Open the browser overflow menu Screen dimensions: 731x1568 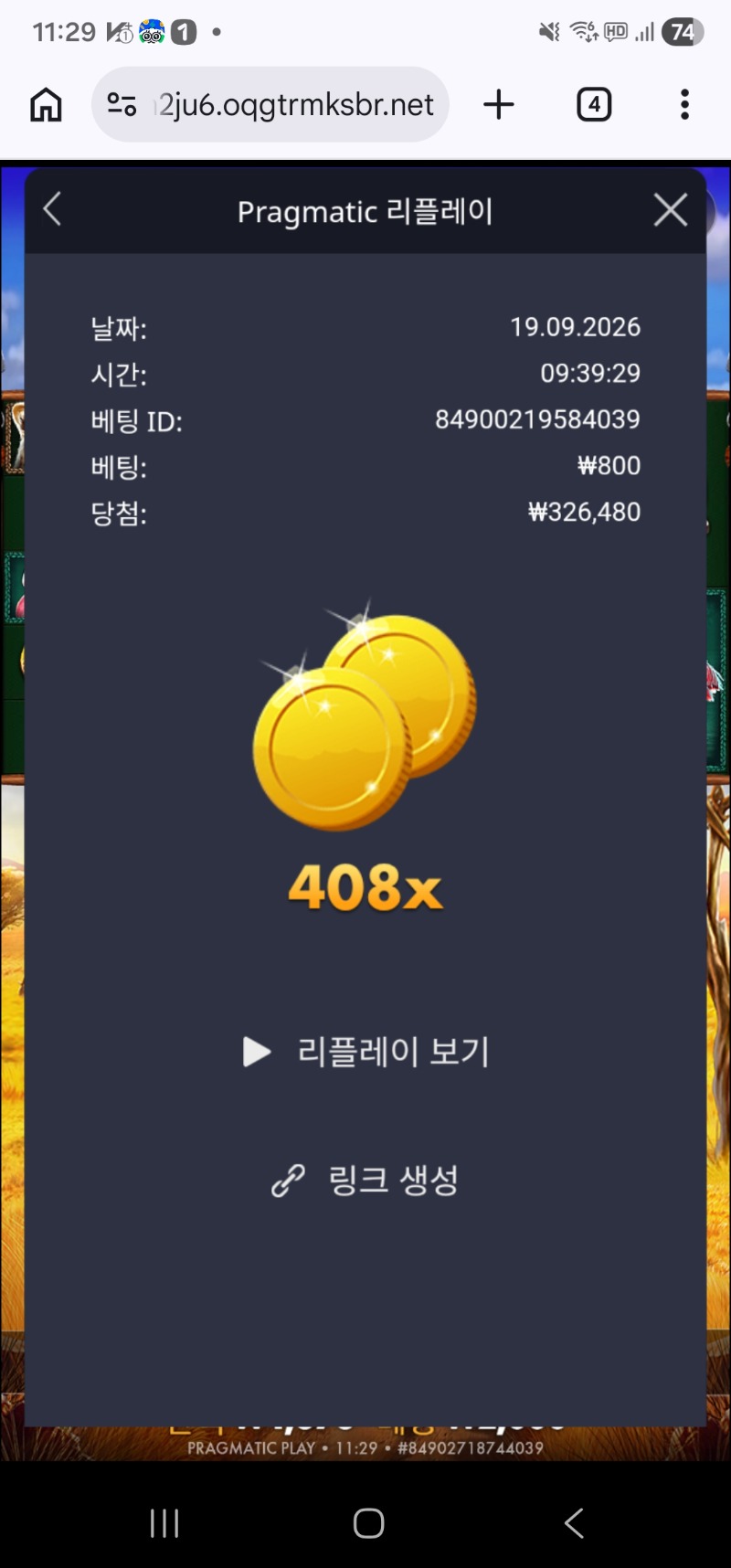684,104
